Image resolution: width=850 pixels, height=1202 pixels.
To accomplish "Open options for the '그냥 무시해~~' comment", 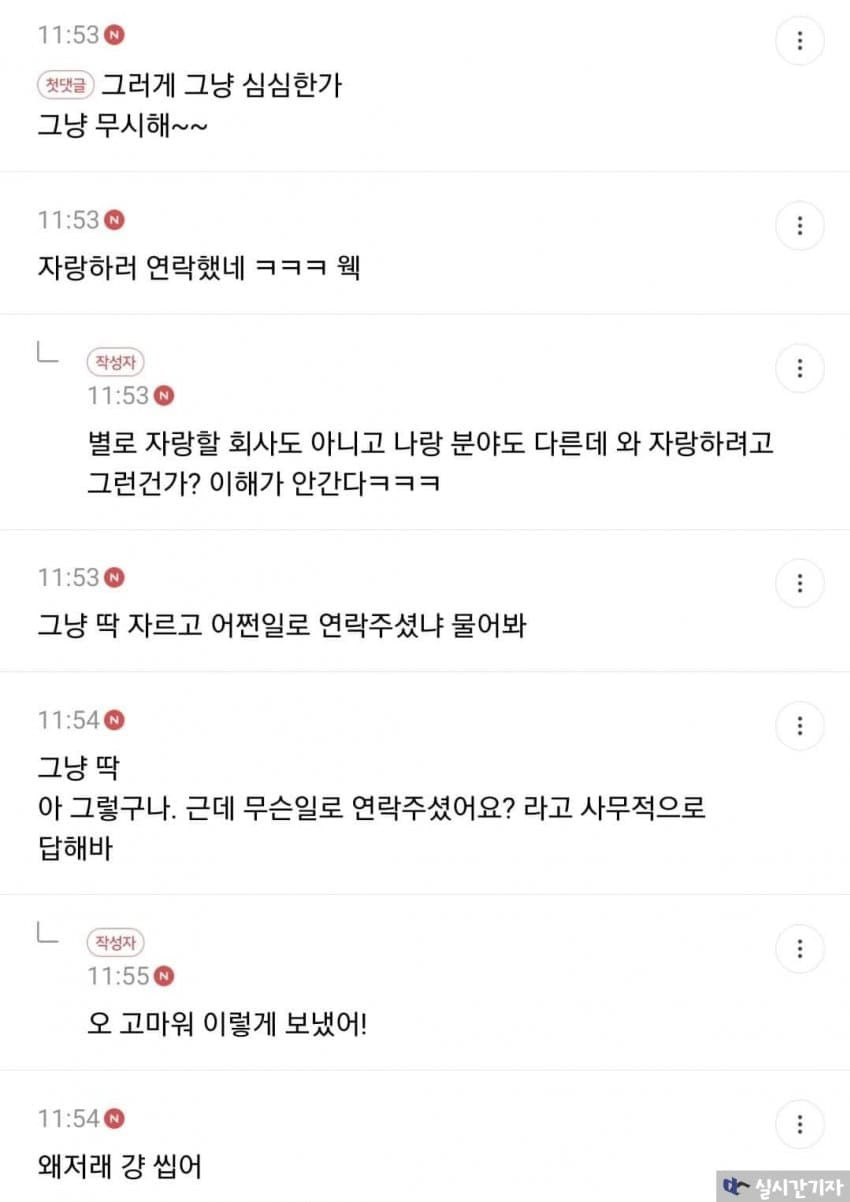I will pos(800,41).
